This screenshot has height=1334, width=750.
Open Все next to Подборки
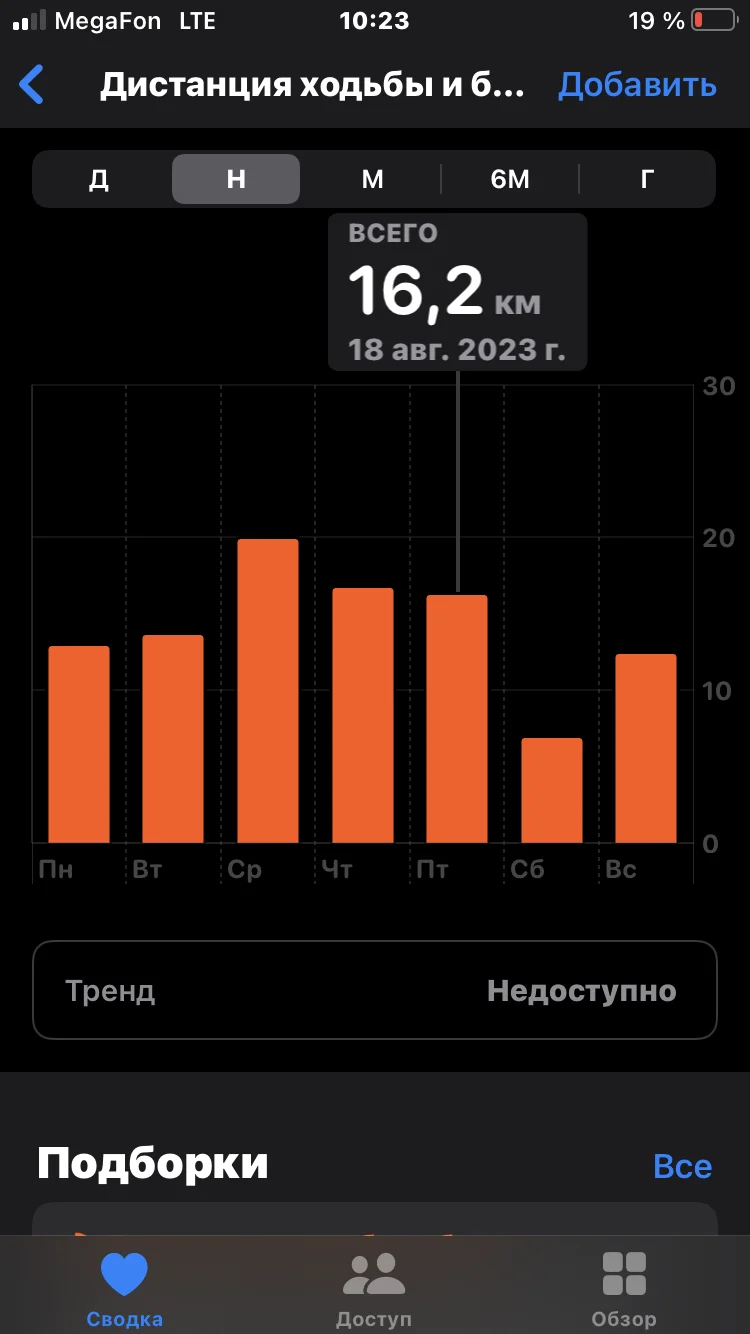682,1166
